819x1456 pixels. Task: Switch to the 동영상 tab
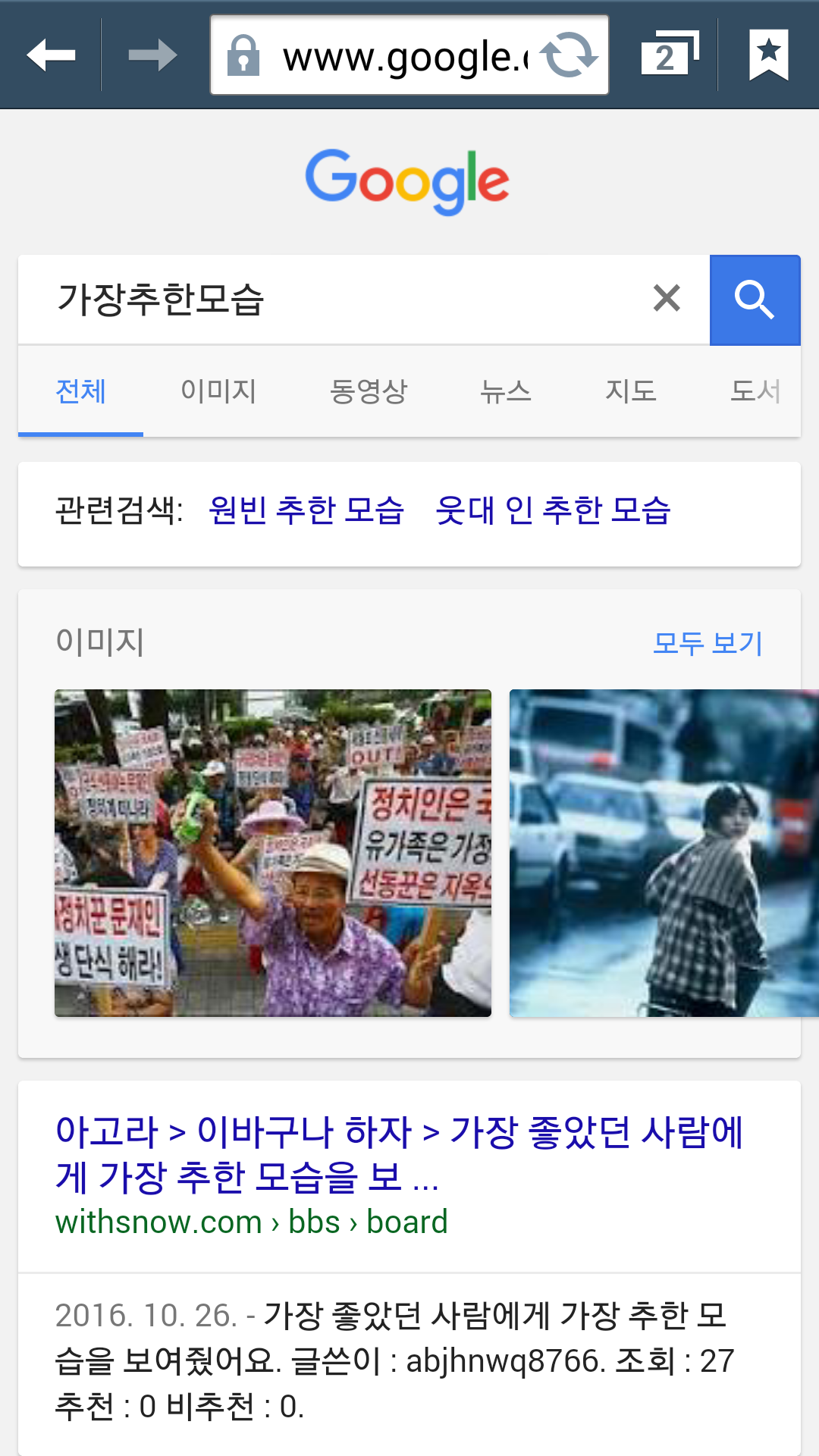click(369, 391)
